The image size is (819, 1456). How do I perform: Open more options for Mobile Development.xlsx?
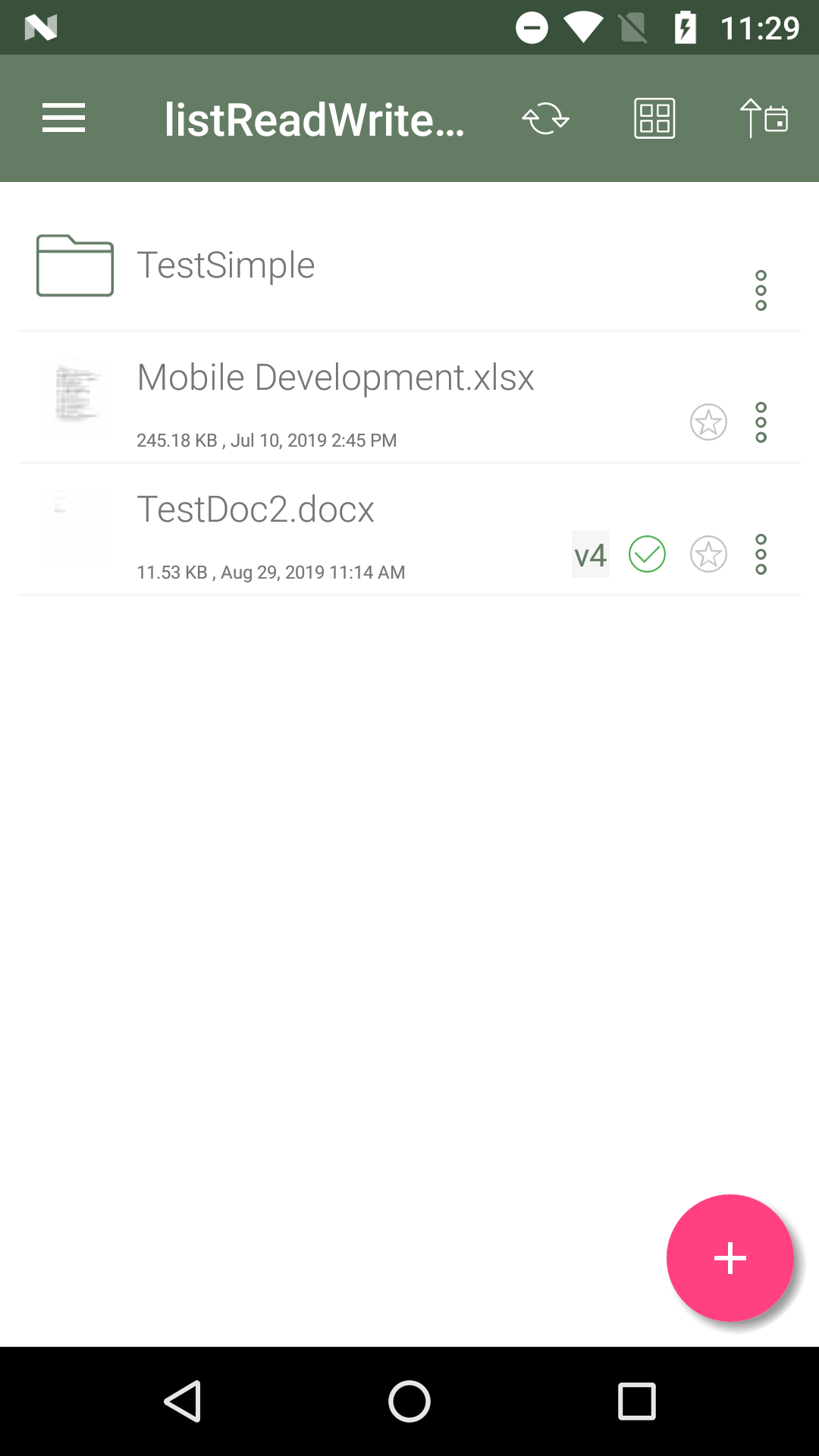point(761,422)
